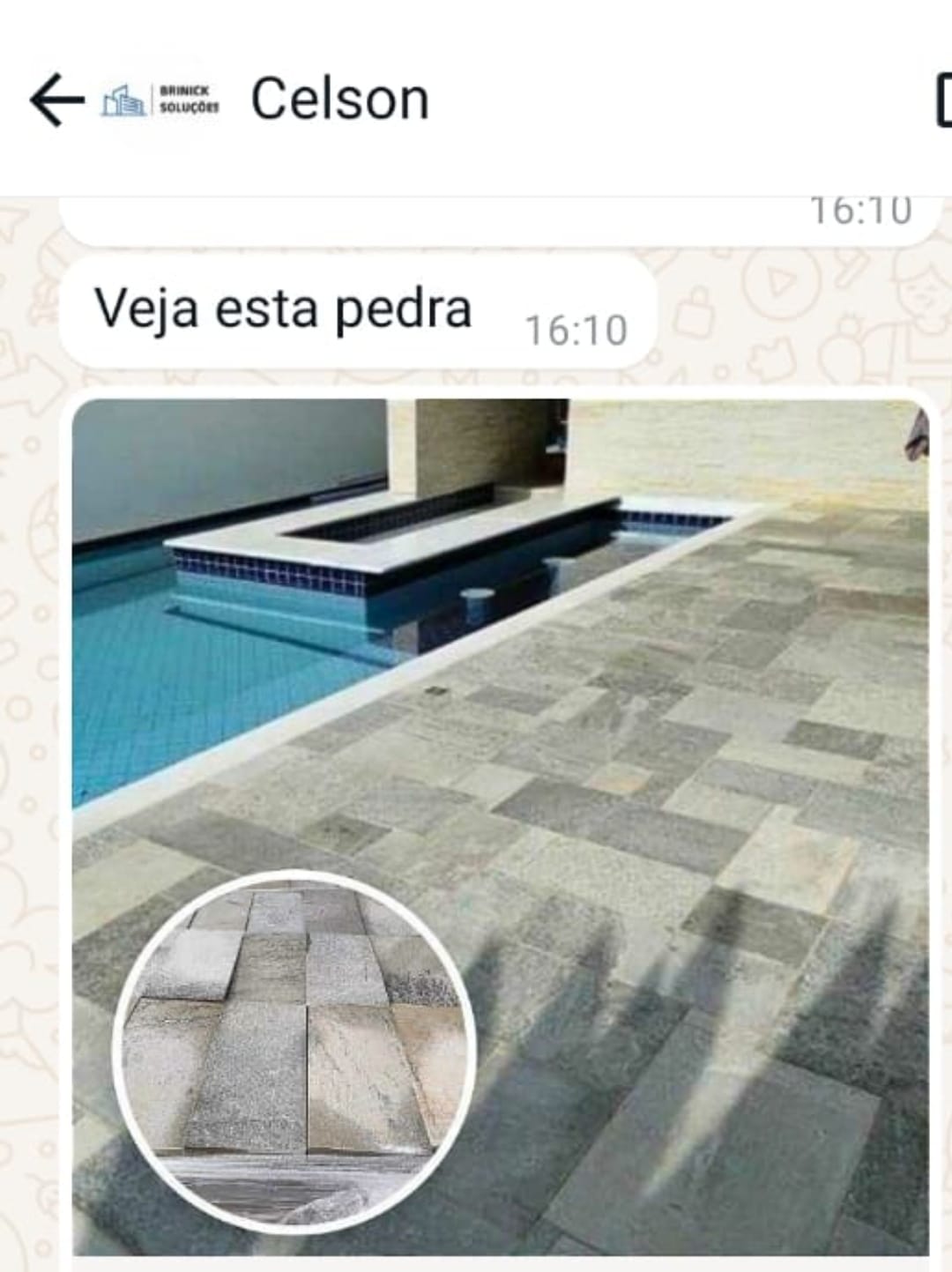
Task: Tap the back arrow to return to chats
Action: [x=51, y=100]
